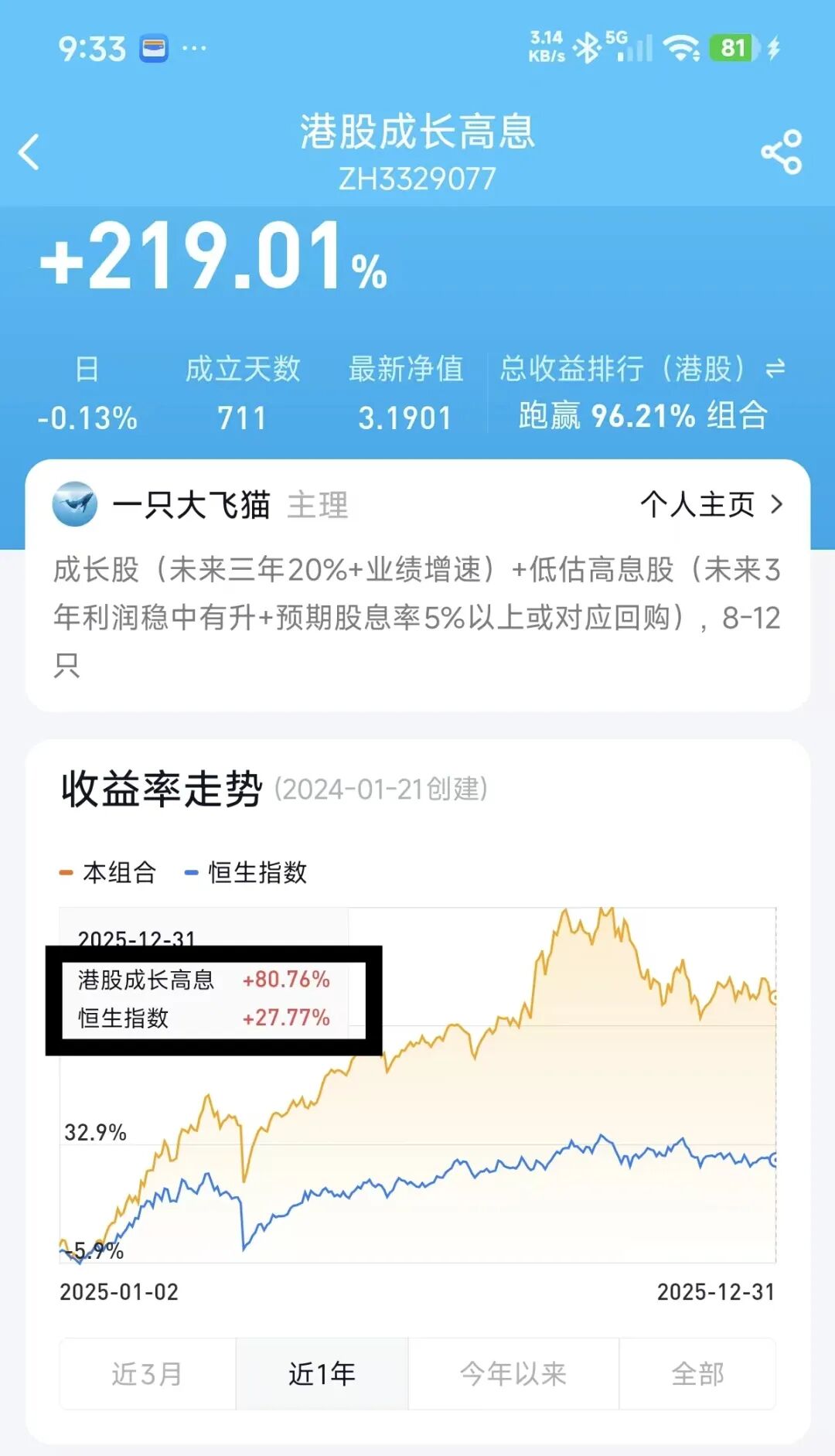
Task: Tap the 一只大飞猫 avatar
Action: [x=75, y=504]
